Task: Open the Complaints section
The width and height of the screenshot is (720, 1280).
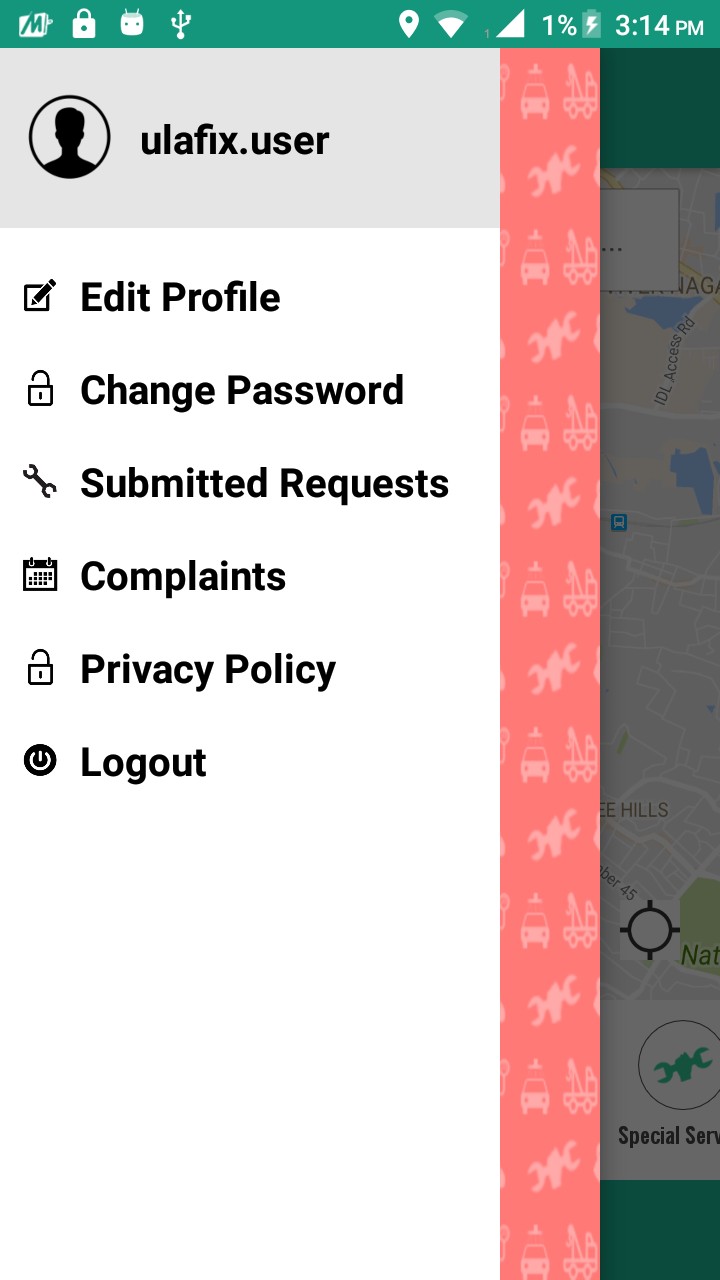Action: click(x=183, y=576)
